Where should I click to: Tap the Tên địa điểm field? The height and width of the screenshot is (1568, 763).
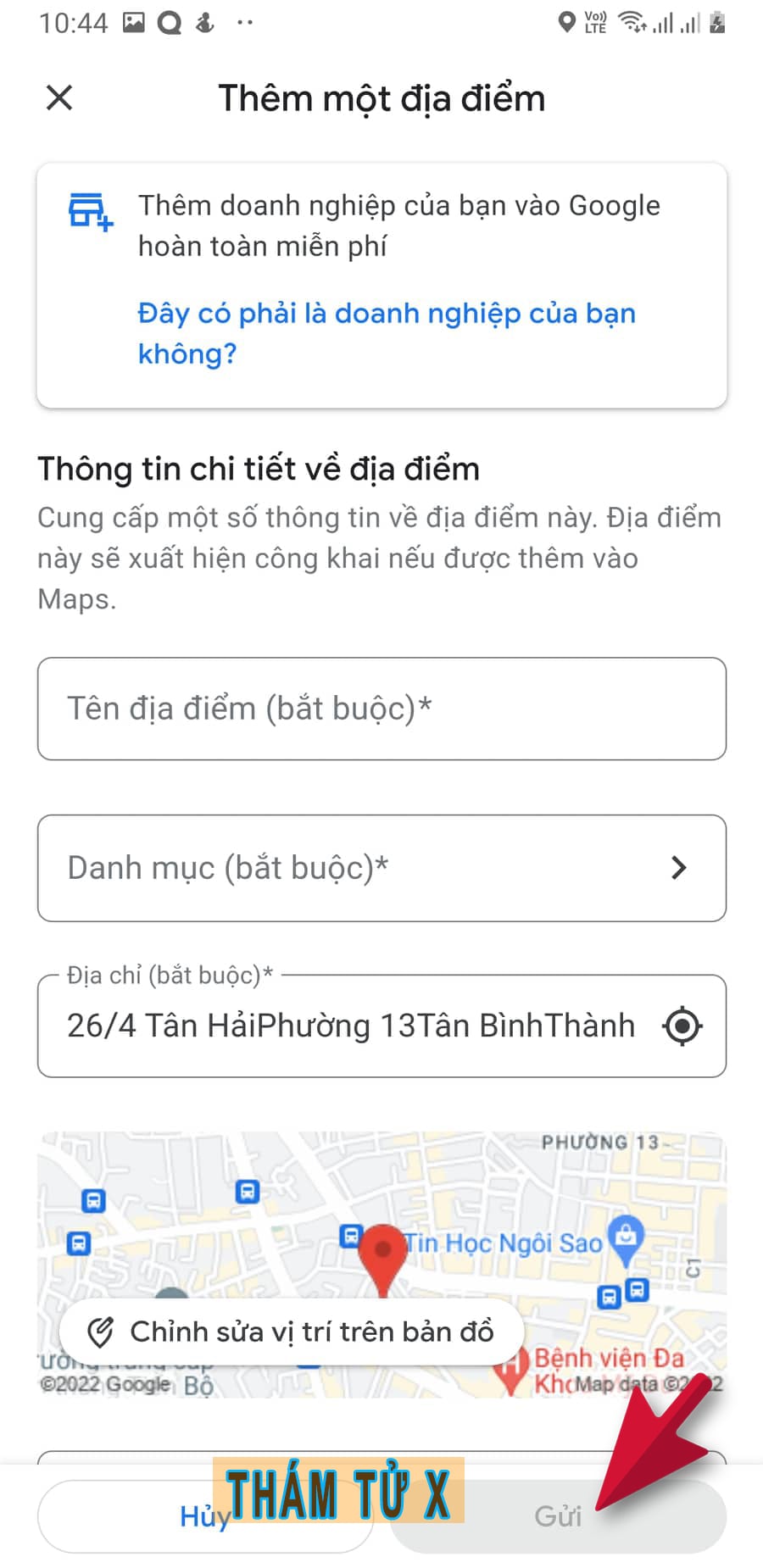(x=381, y=709)
